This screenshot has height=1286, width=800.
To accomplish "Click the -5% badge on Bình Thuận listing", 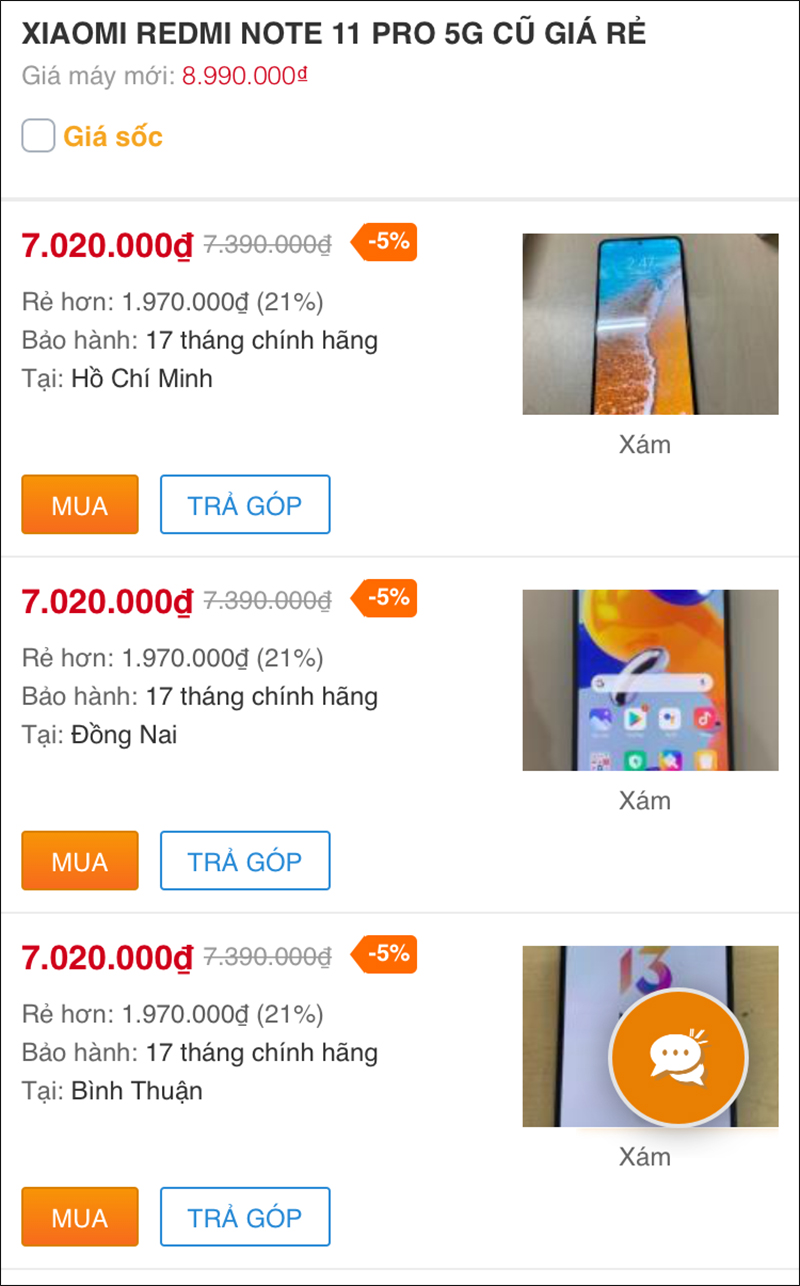I will coord(384,954).
